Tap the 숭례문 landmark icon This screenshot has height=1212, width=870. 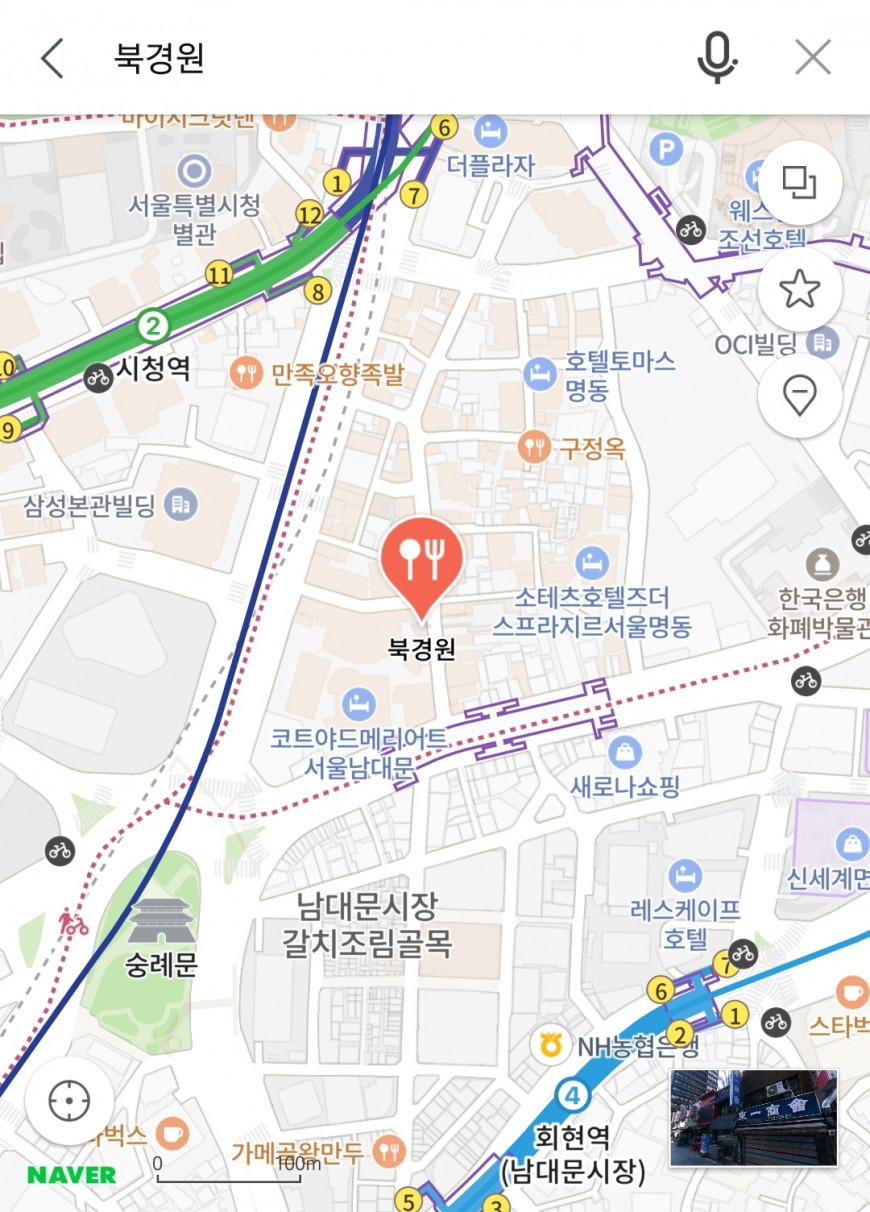[160, 921]
